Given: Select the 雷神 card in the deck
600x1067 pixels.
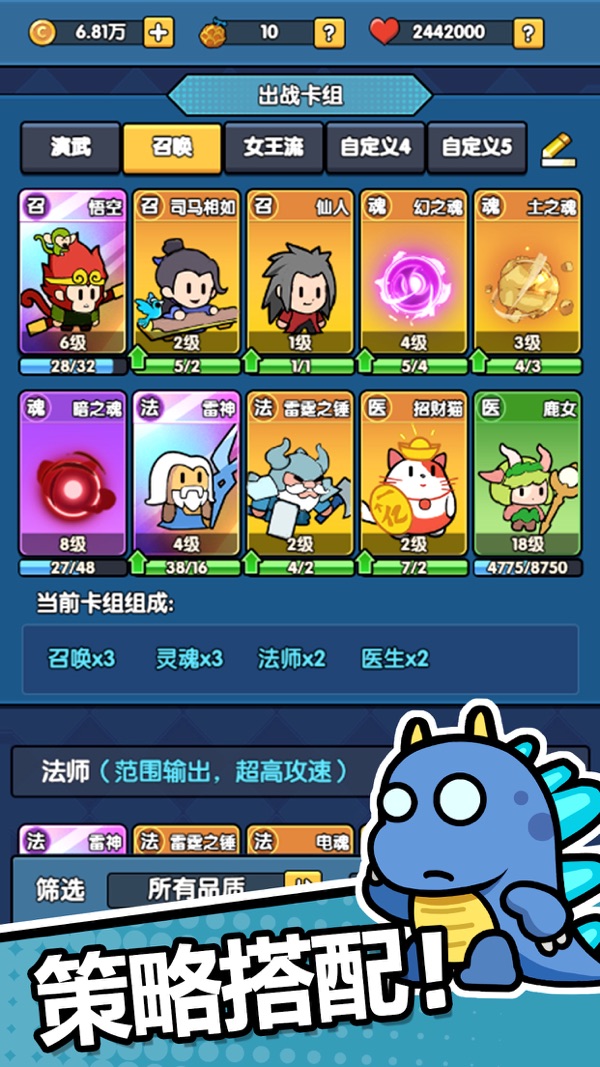Looking at the screenshot, I should point(186,474).
